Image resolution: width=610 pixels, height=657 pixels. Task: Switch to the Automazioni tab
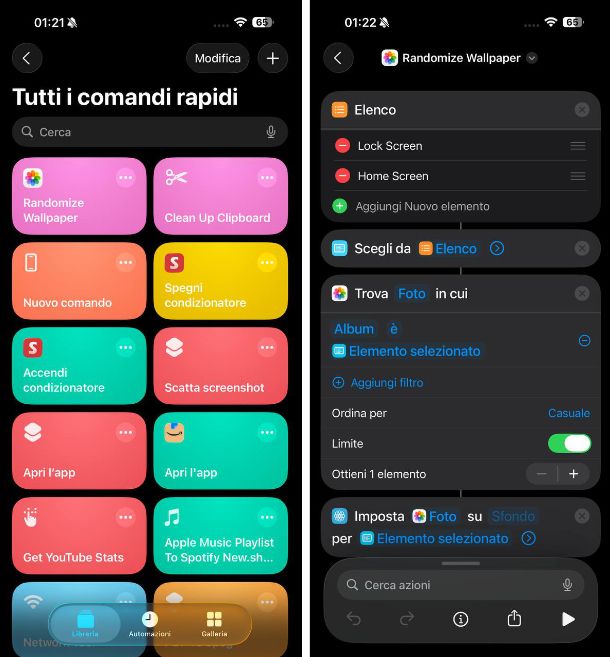[x=149, y=625]
